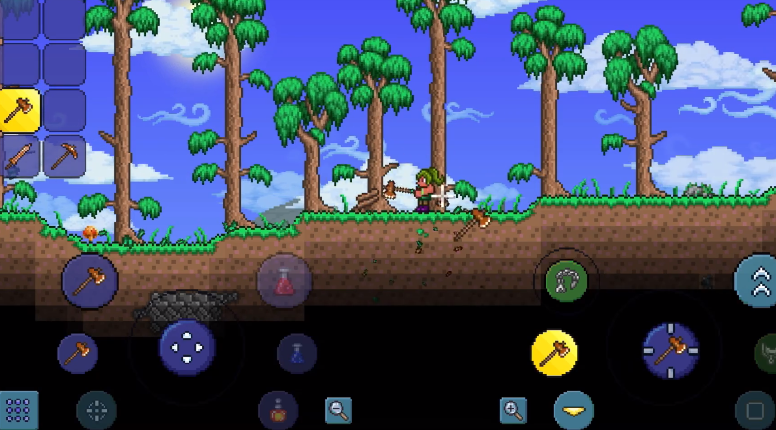This screenshot has width=776, height=430.
Task: Toggle the smart cursor crosshair button
Action: pyautogui.click(x=96, y=410)
